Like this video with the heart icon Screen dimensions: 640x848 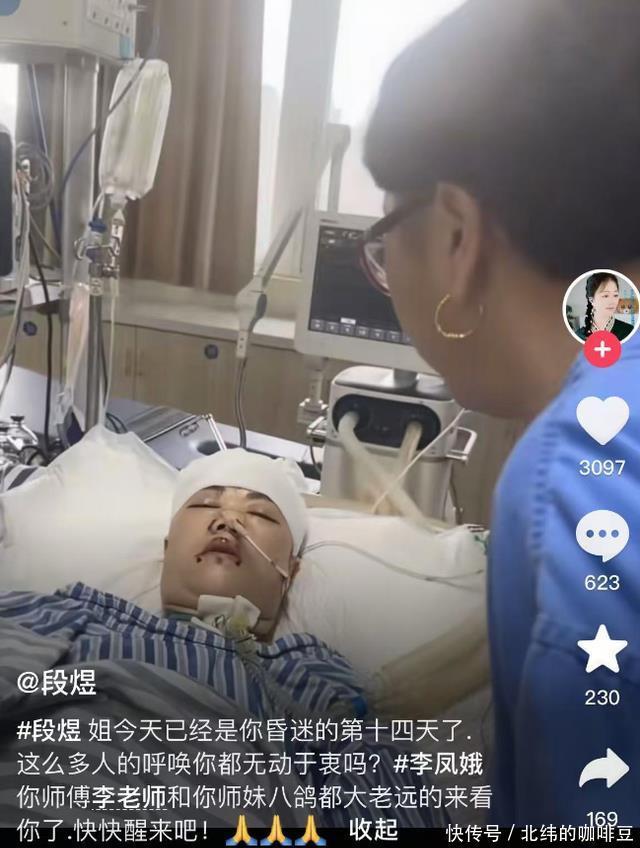[602, 421]
